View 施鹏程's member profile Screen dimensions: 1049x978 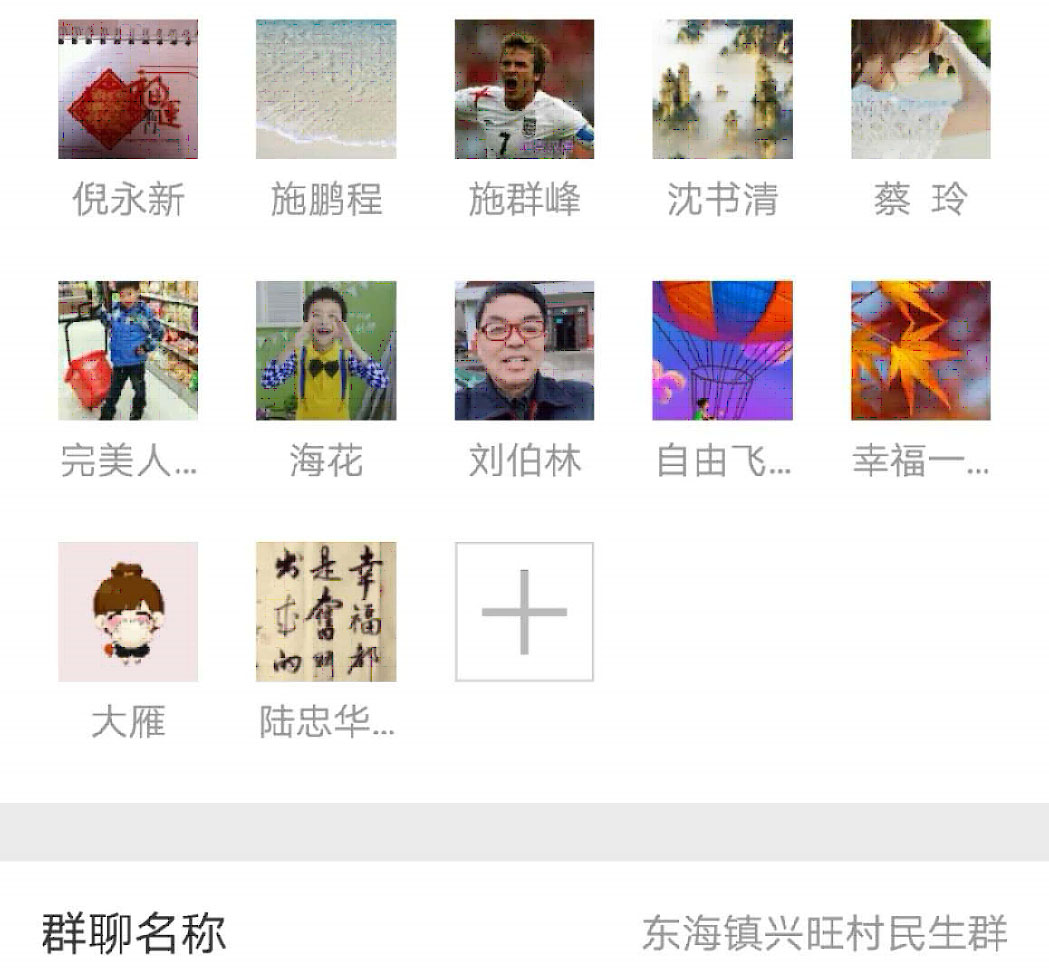point(326,90)
